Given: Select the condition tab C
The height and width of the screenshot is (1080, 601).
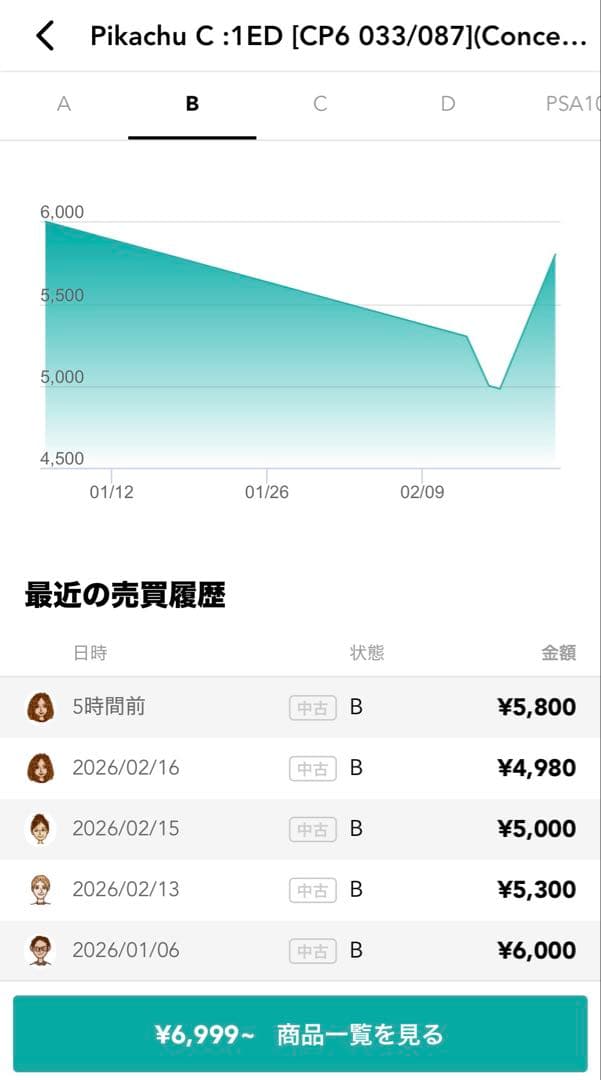Looking at the screenshot, I should [x=320, y=104].
